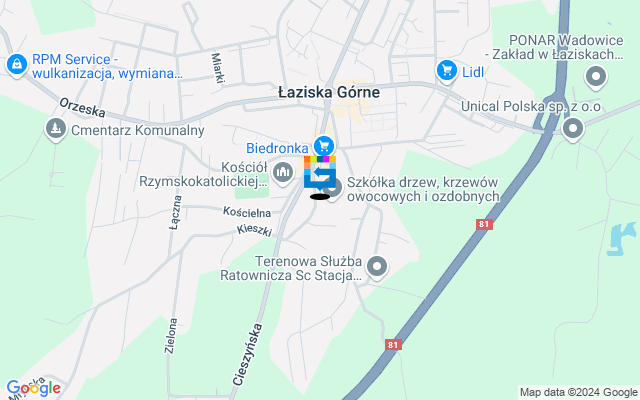Image resolution: width=640 pixels, height=400 pixels.
Task: Select the PONAR Wadowice marker
Action: pyautogui.click(x=596, y=76)
